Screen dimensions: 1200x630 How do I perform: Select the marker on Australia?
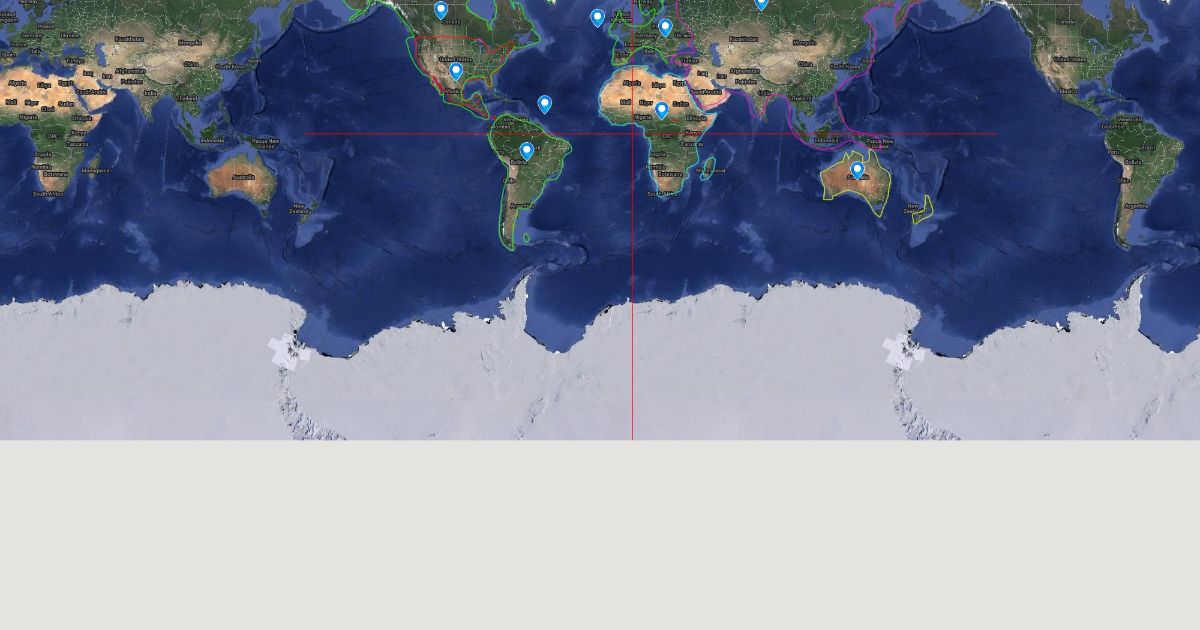857,170
